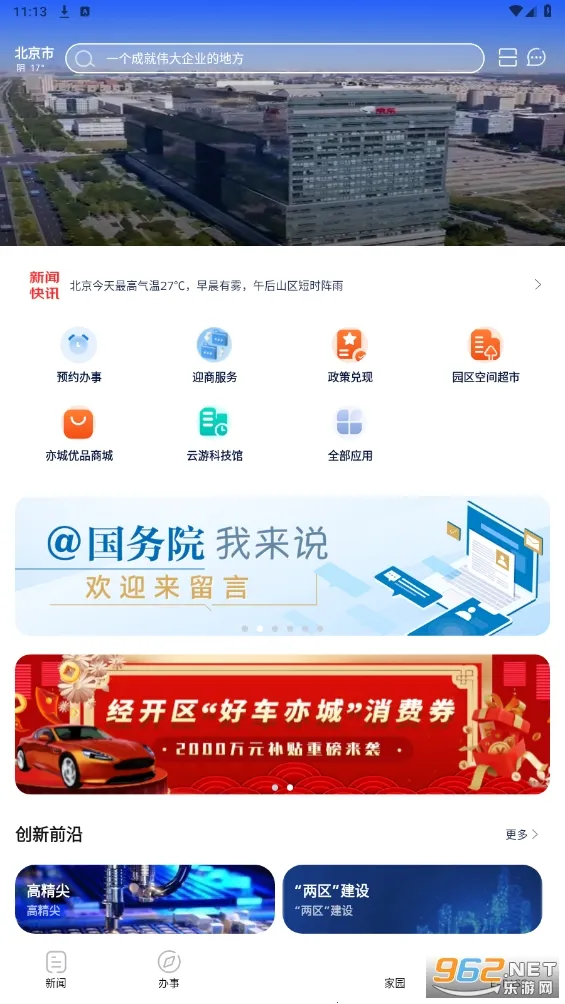Switch to the 新闻 tab
This screenshot has width=565, height=1004.
tap(56, 969)
